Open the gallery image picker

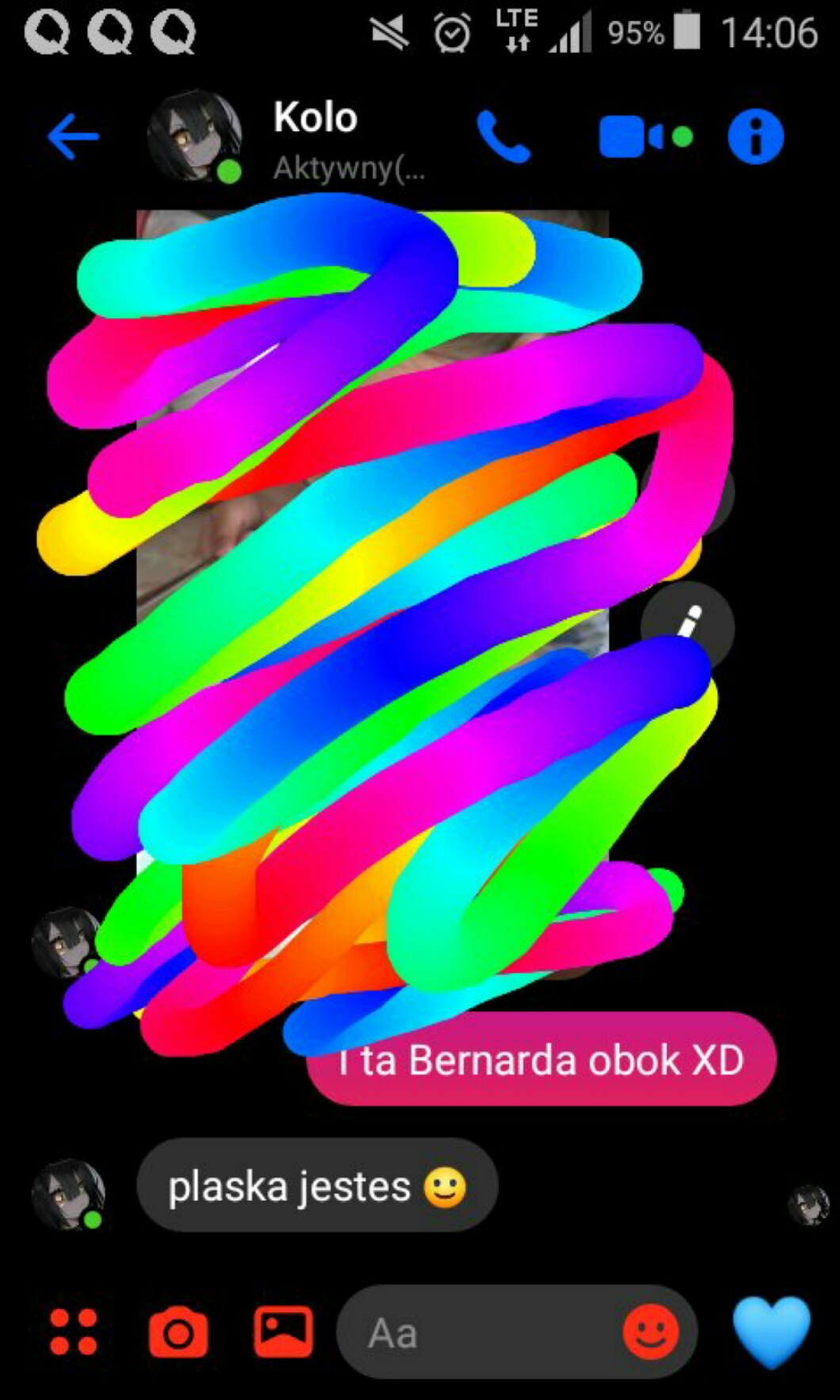(283, 1332)
